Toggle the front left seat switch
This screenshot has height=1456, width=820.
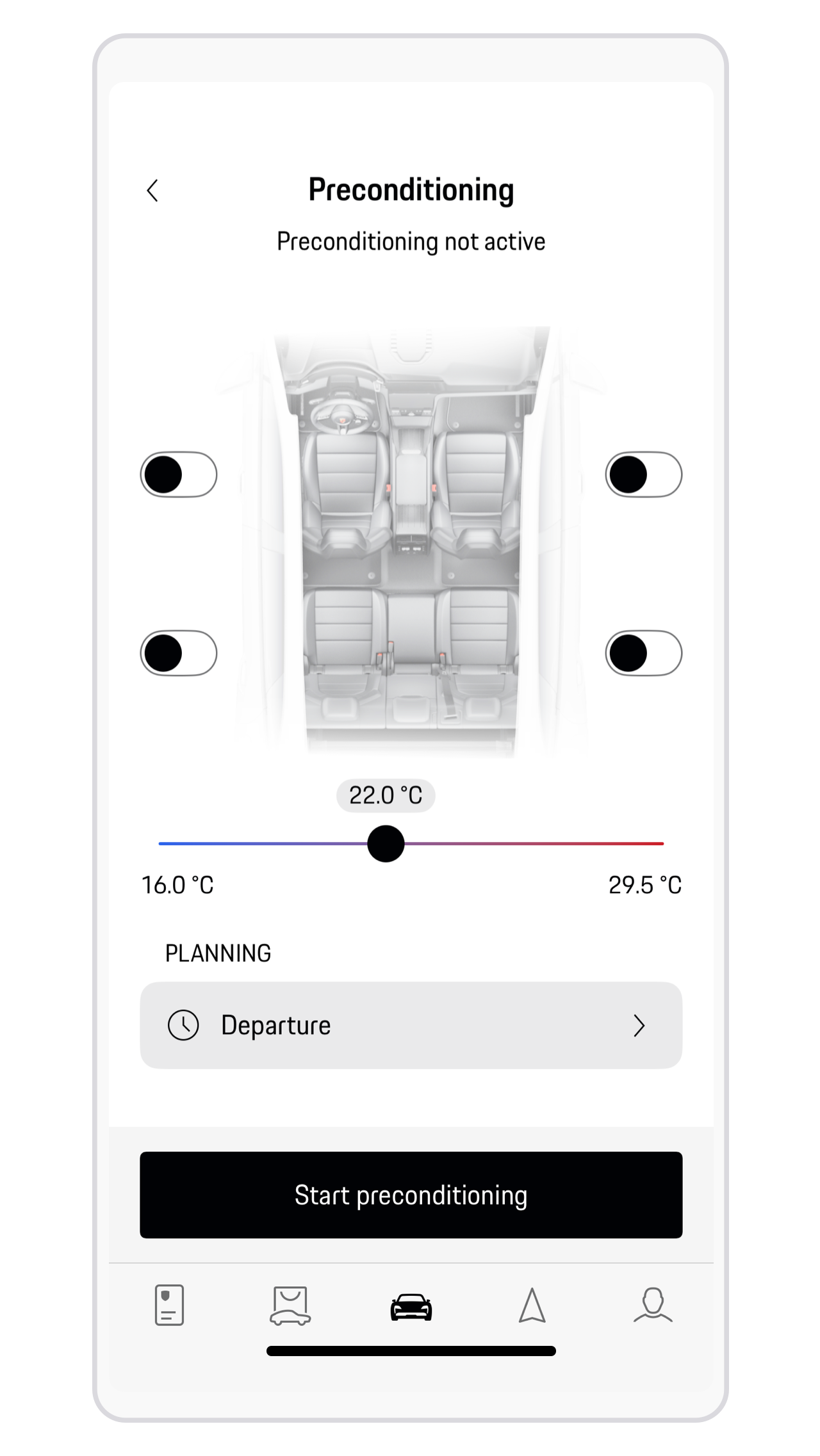tap(179, 474)
